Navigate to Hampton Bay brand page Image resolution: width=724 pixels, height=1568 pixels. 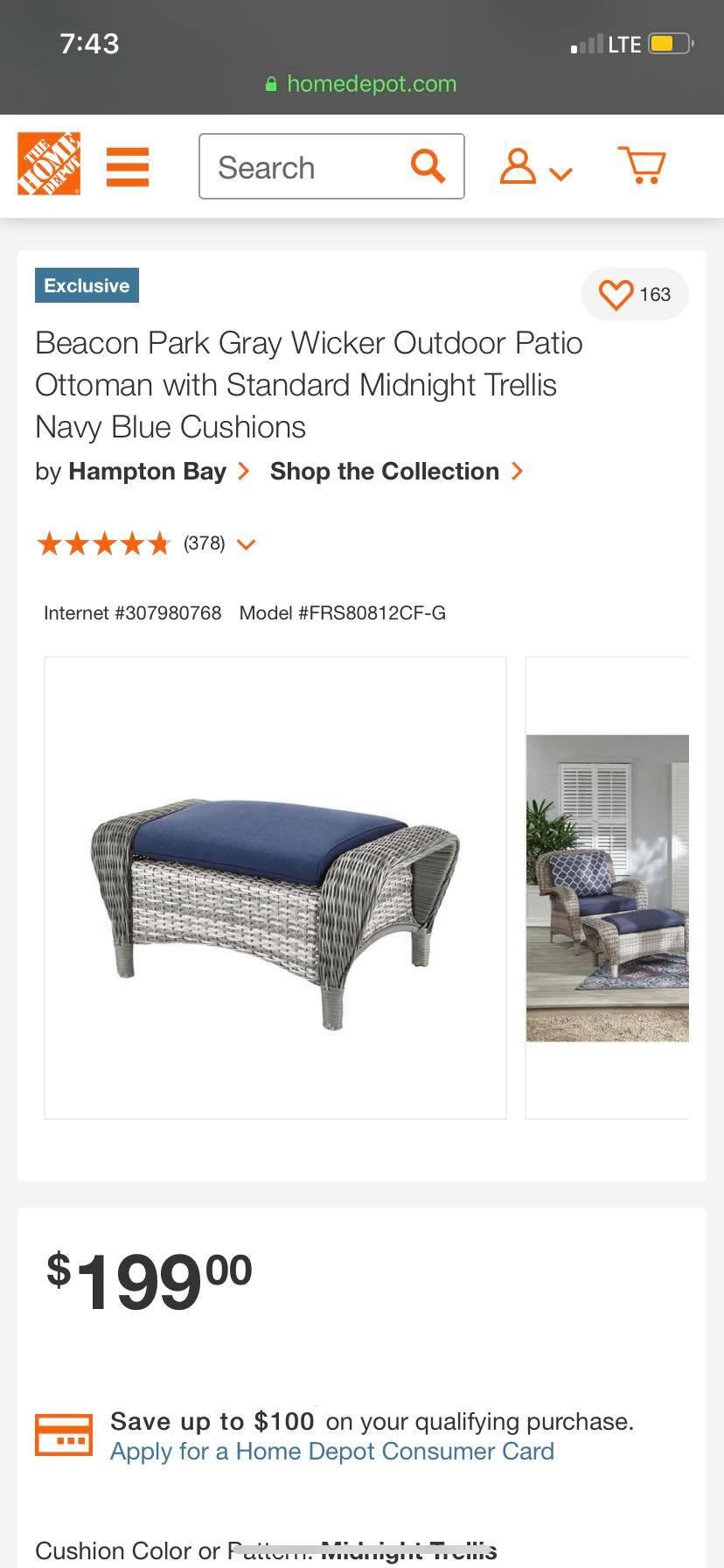[147, 471]
